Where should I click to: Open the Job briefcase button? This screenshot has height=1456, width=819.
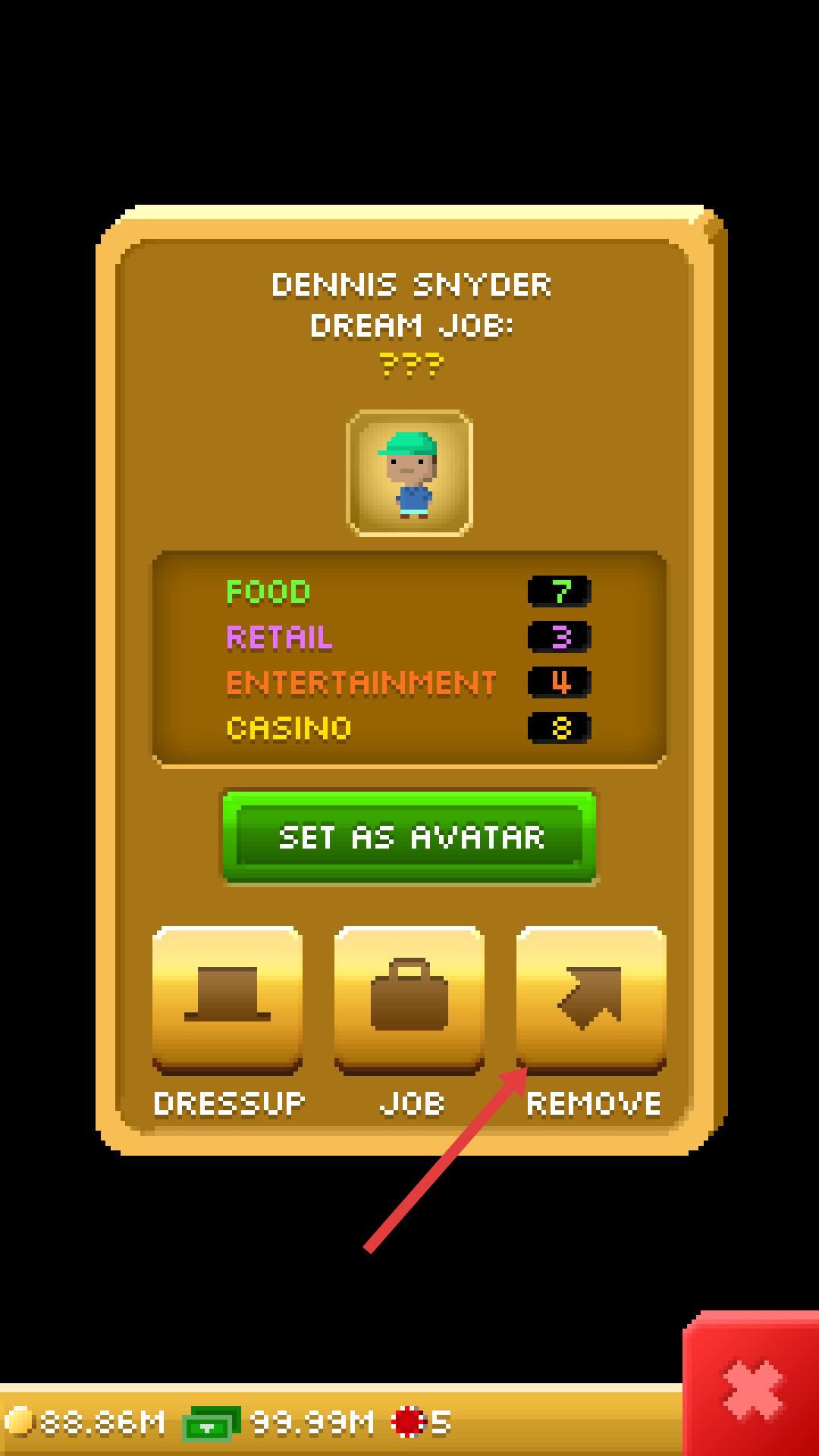tap(409, 998)
